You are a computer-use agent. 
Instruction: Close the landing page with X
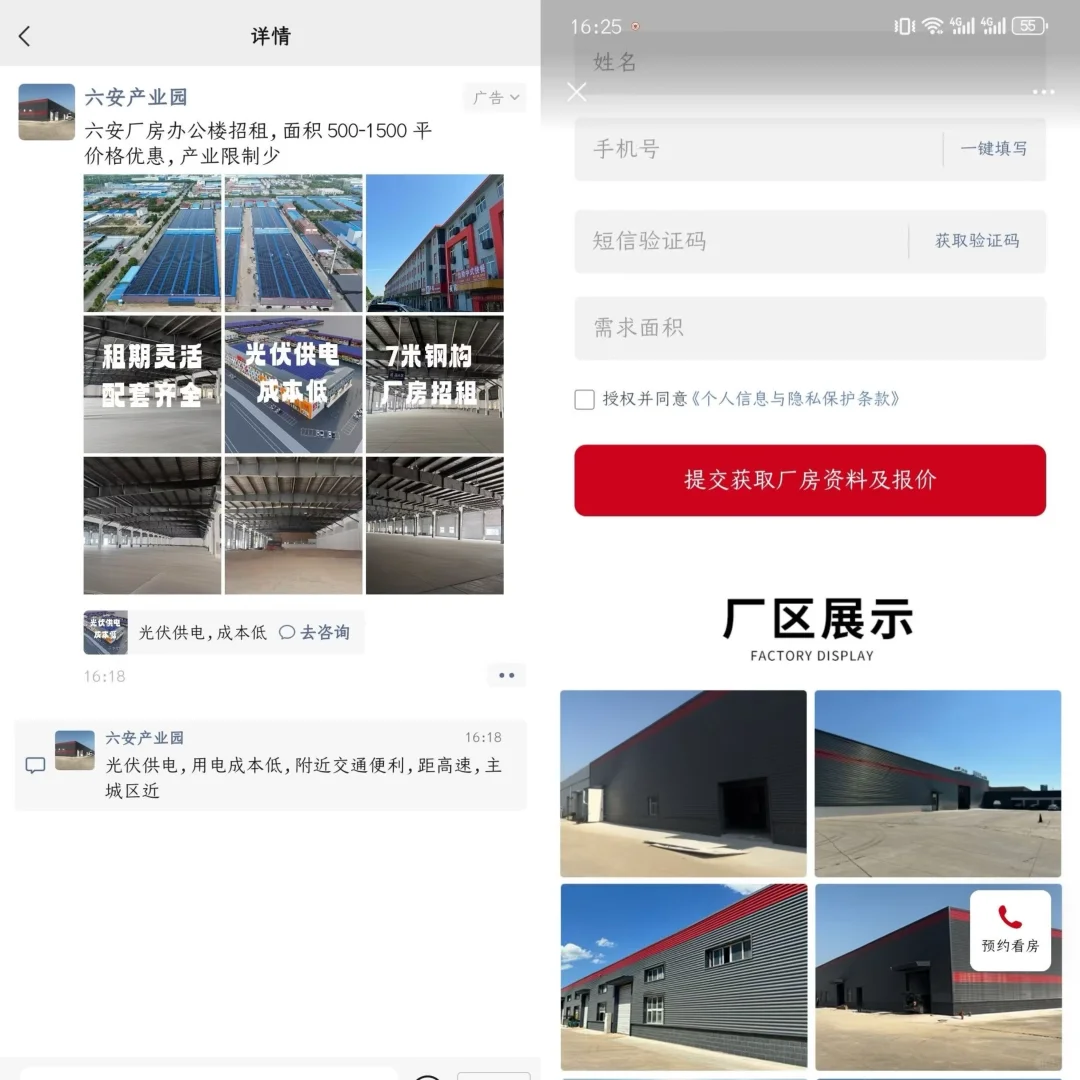tap(577, 92)
